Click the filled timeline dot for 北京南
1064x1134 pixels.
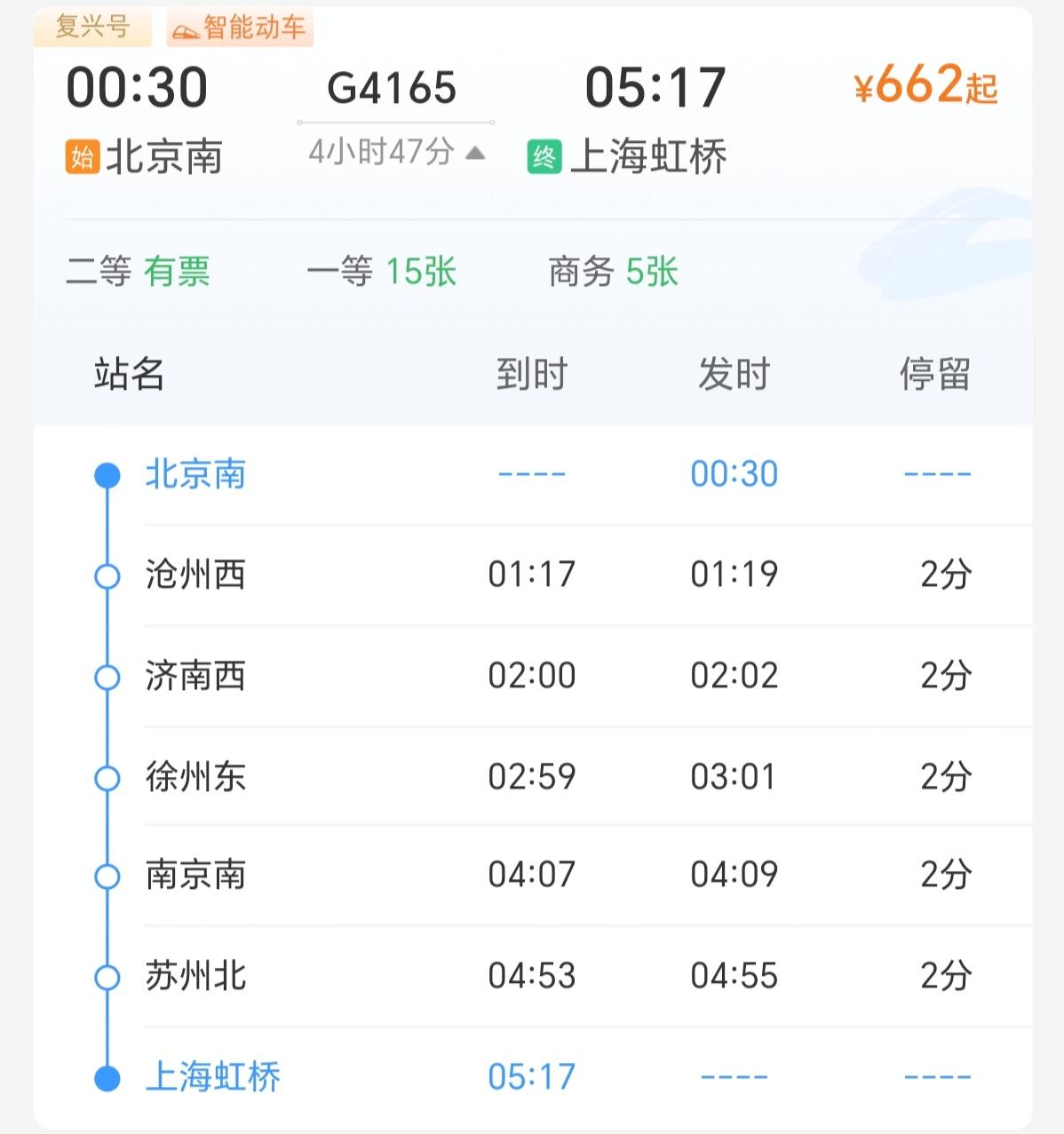107,473
